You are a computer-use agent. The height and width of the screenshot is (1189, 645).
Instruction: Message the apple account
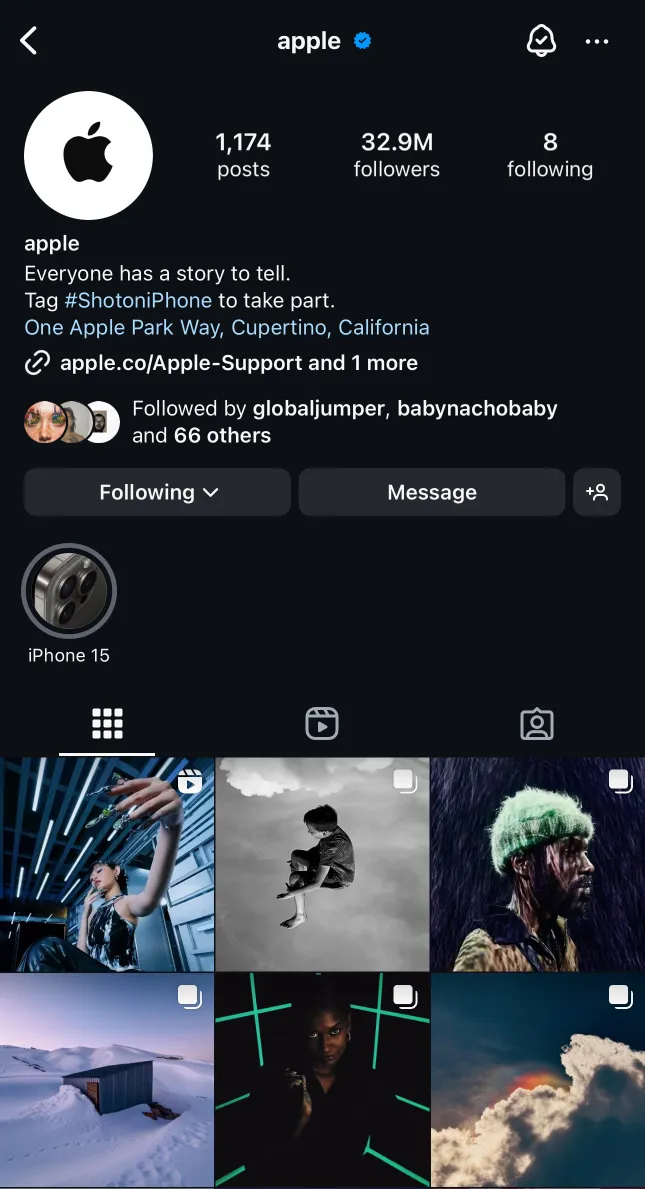click(432, 492)
